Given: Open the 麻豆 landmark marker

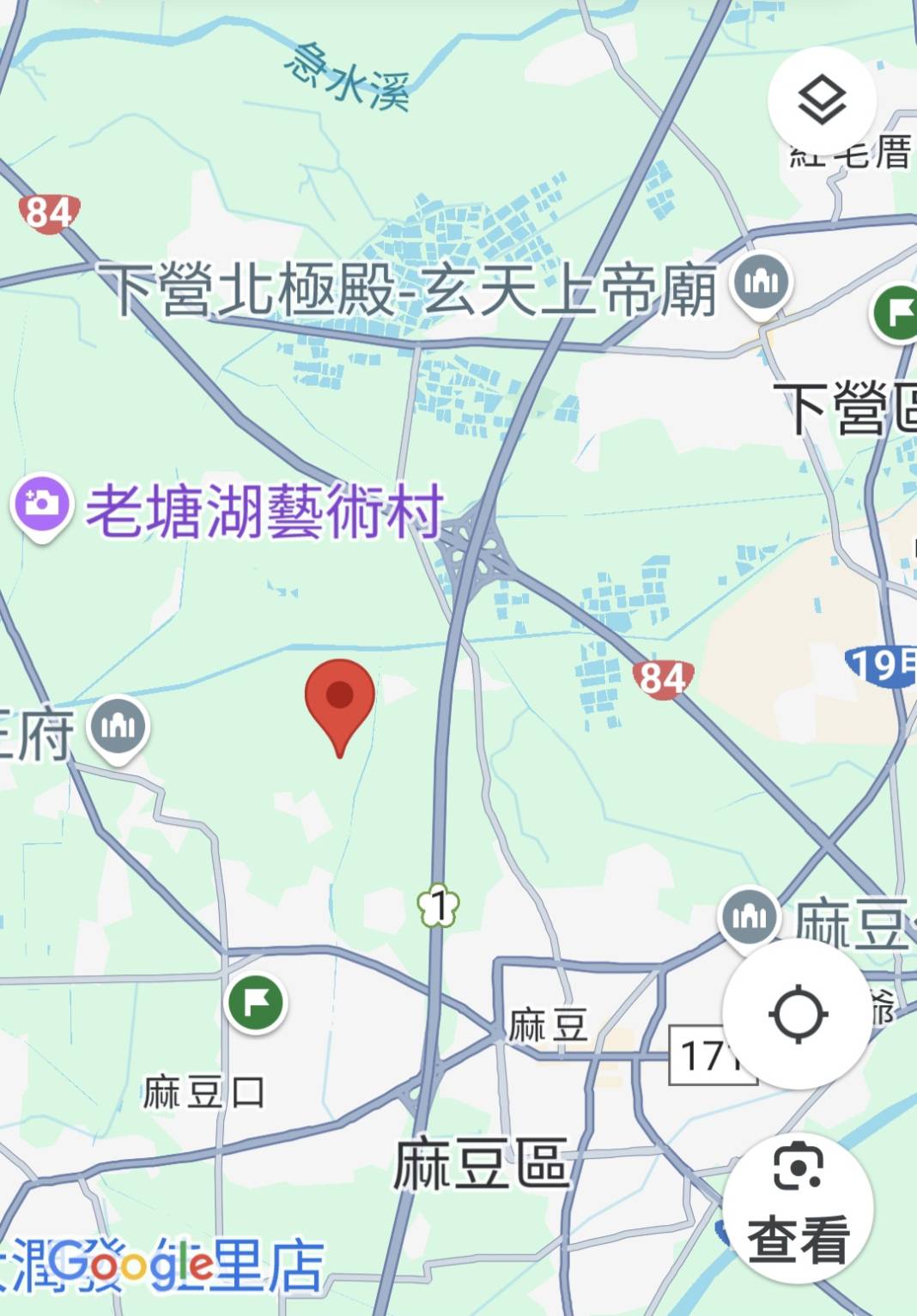Looking at the screenshot, I should [x=748, y=918].
